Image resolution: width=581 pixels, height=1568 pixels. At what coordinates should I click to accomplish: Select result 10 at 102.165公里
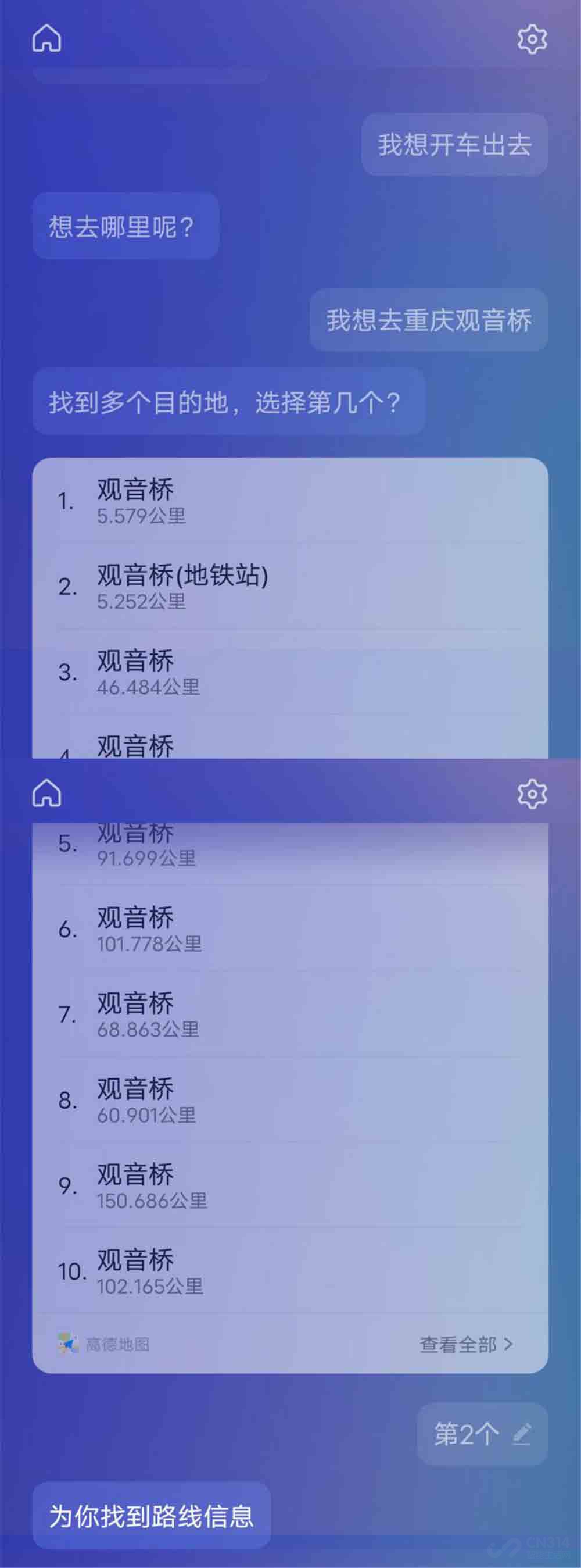(289, 1271)
